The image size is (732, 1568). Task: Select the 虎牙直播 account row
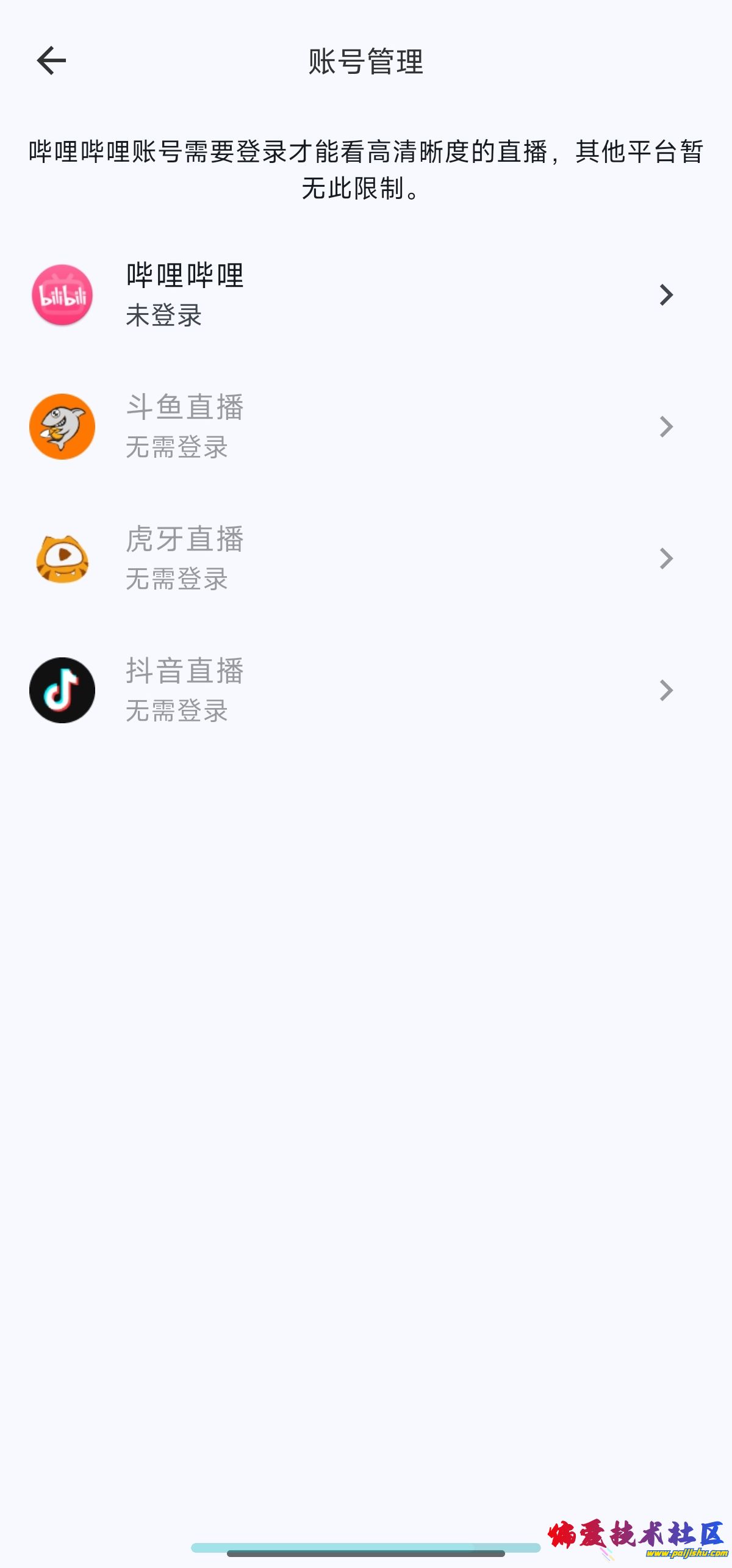tap(366, 558)
